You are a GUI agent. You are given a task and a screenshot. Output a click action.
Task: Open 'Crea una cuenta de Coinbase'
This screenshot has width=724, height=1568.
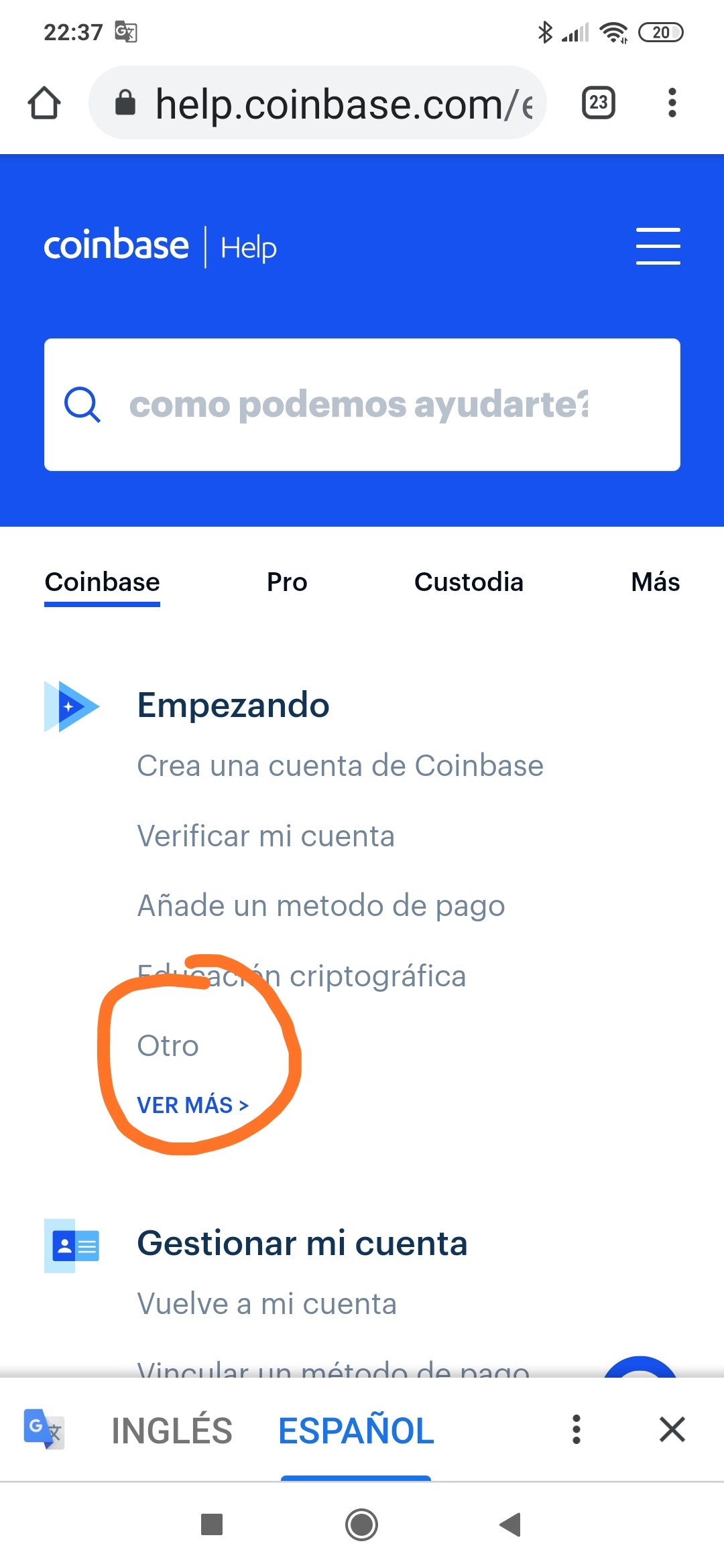pos(340,766)
